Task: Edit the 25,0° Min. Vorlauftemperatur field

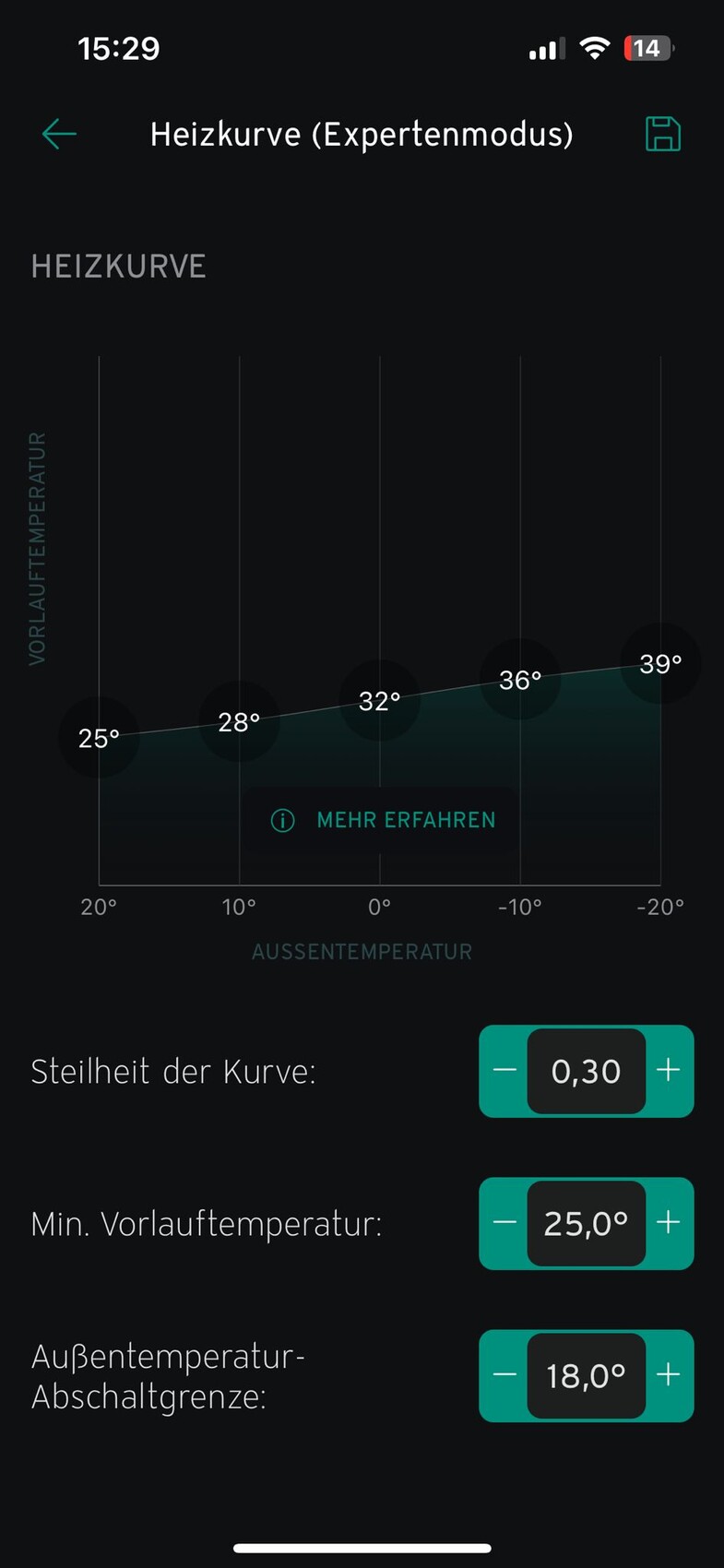Action: tap(587, 1223)
